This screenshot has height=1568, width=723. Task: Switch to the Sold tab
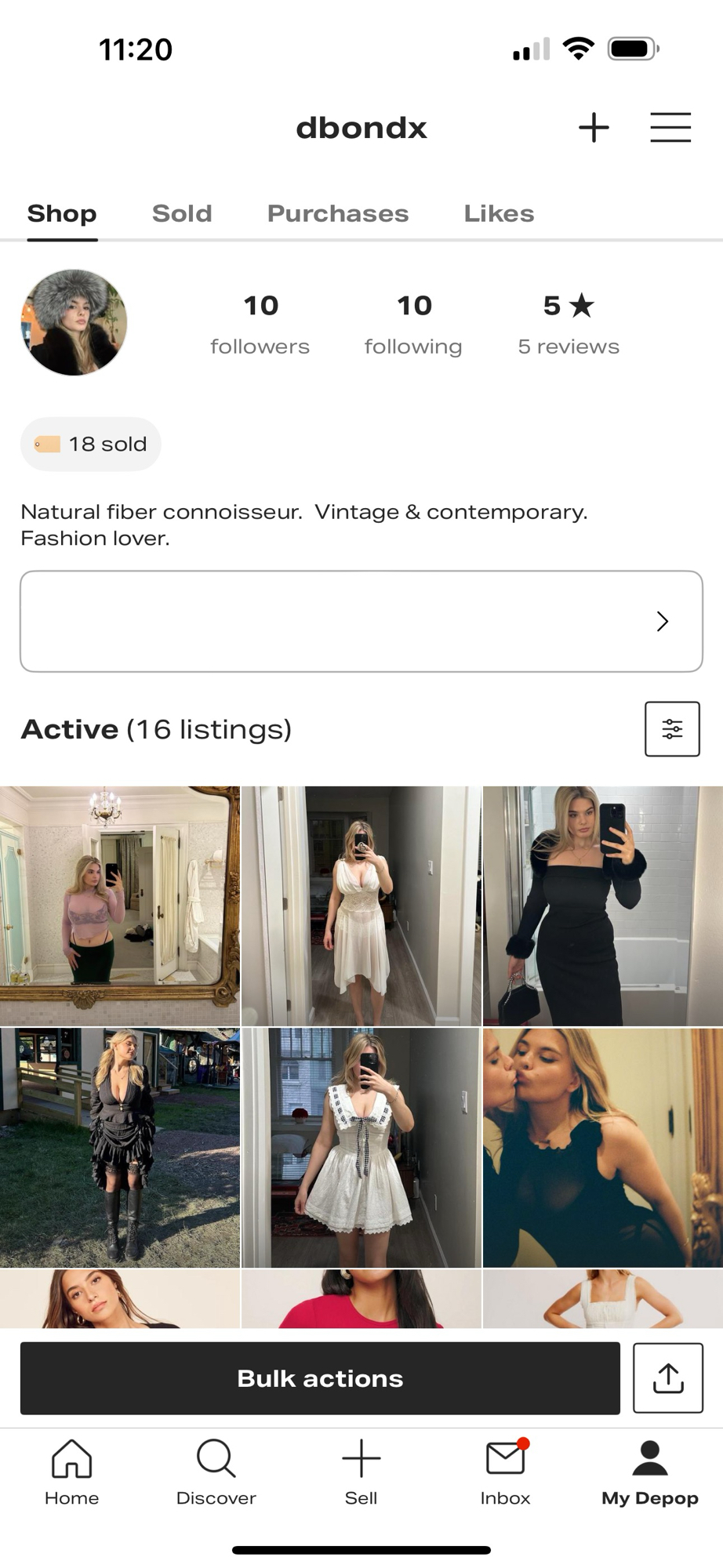pos(182,213)
